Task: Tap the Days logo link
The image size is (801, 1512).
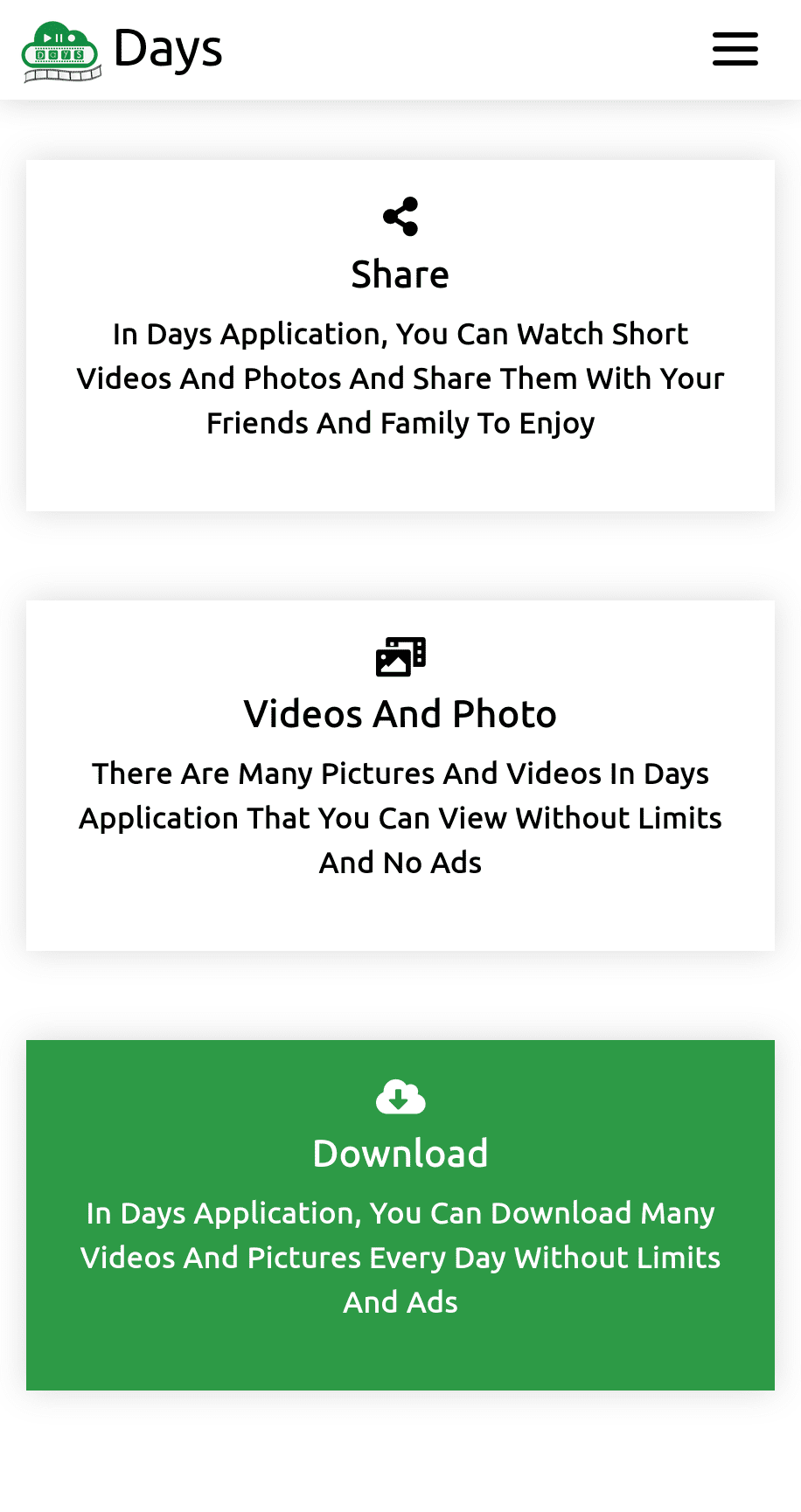Action: click(122, 50)
